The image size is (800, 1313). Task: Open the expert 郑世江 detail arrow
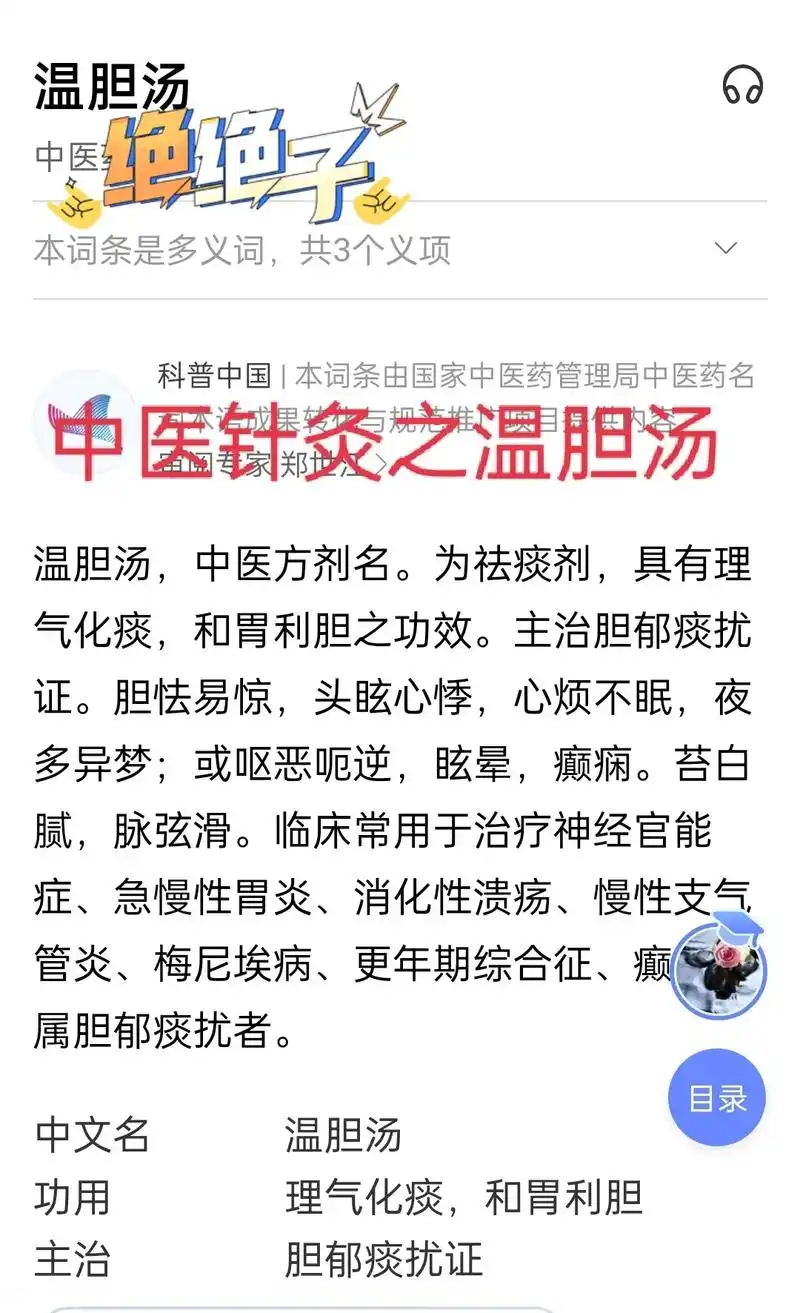(380, 465)
